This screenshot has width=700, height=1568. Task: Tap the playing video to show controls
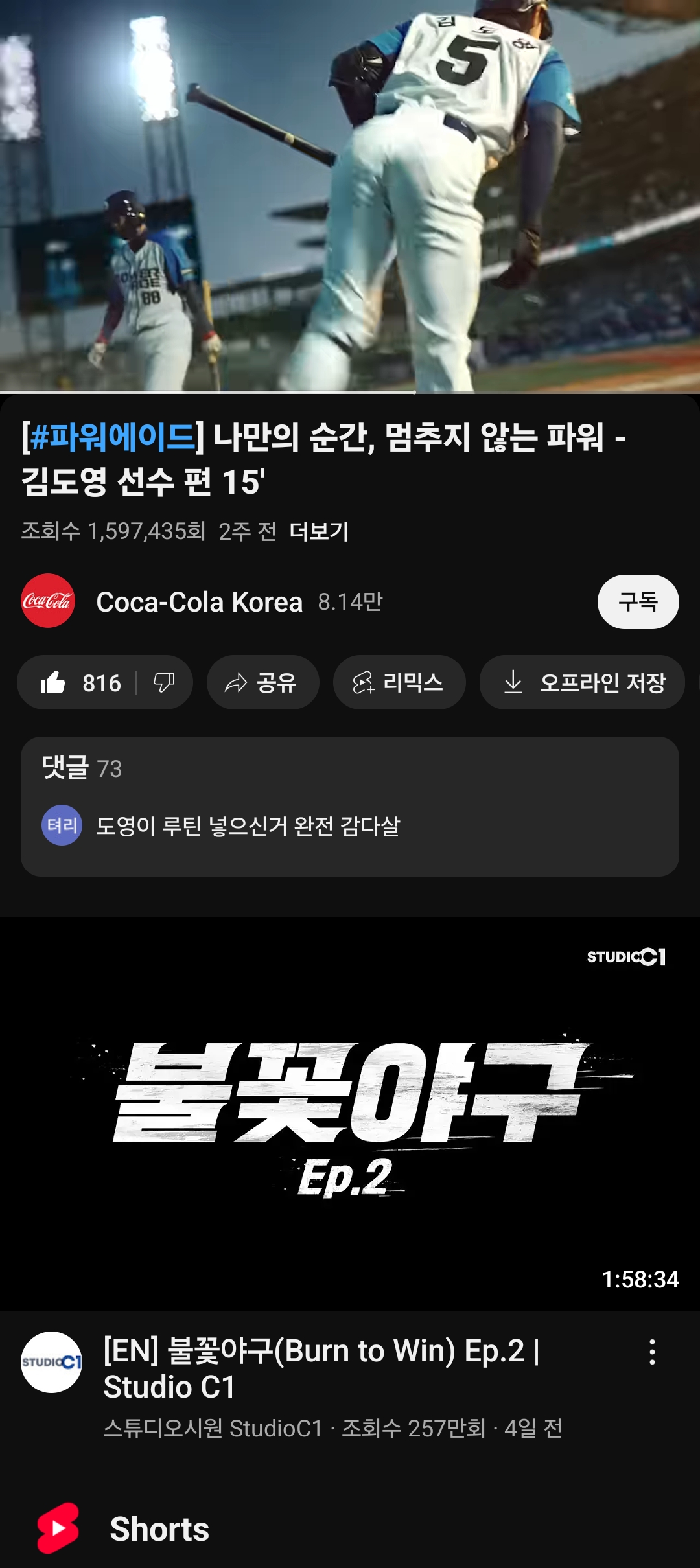(350, 194)
